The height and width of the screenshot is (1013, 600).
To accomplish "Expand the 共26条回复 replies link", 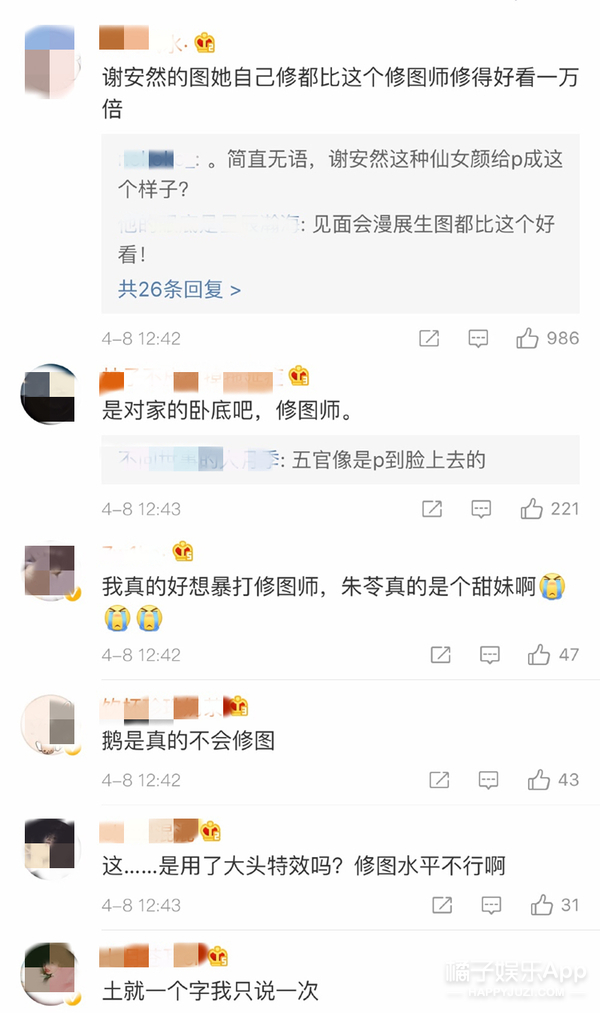I will pyautogui.click(x=180, y=290).
